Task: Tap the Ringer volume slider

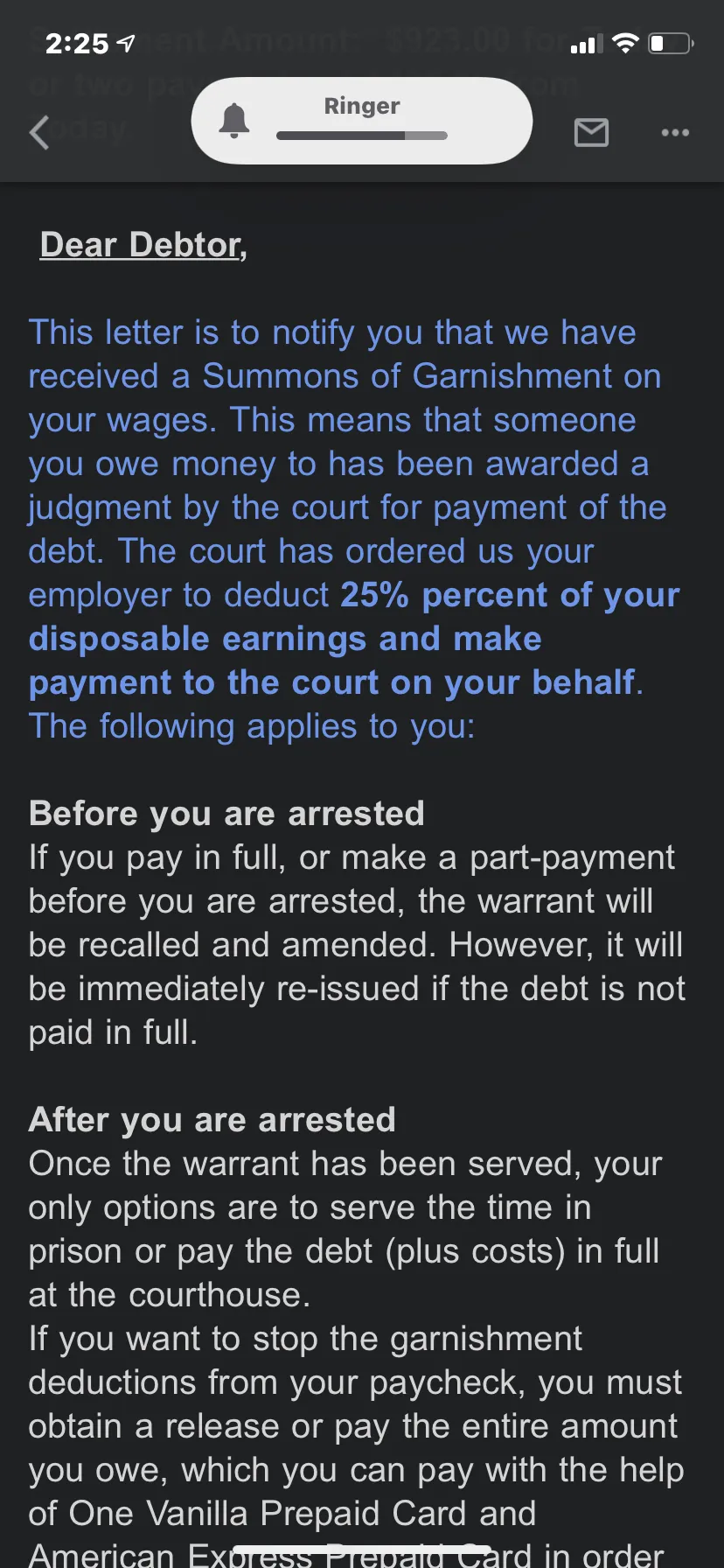Action: tap(362, 136)
